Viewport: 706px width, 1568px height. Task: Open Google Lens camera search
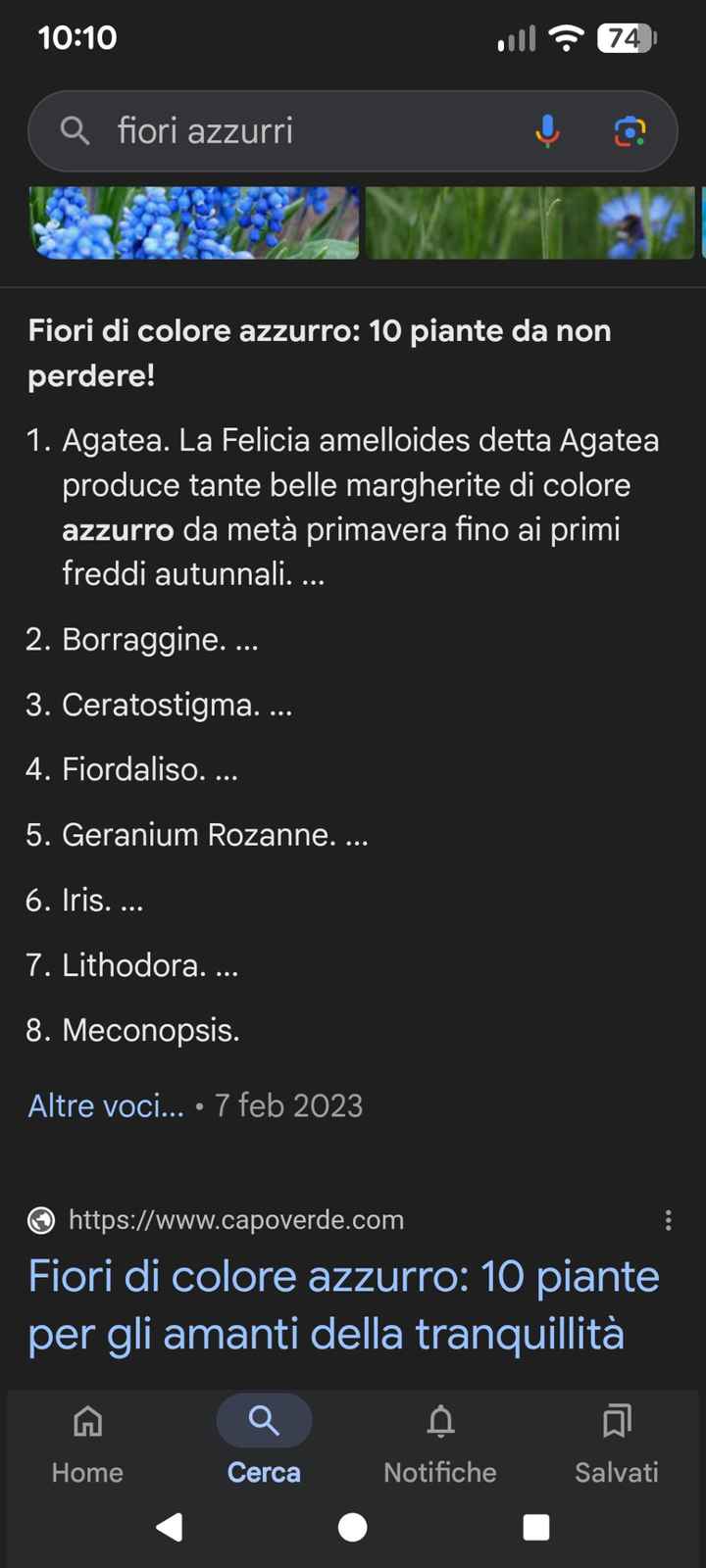tap(630, 130)
